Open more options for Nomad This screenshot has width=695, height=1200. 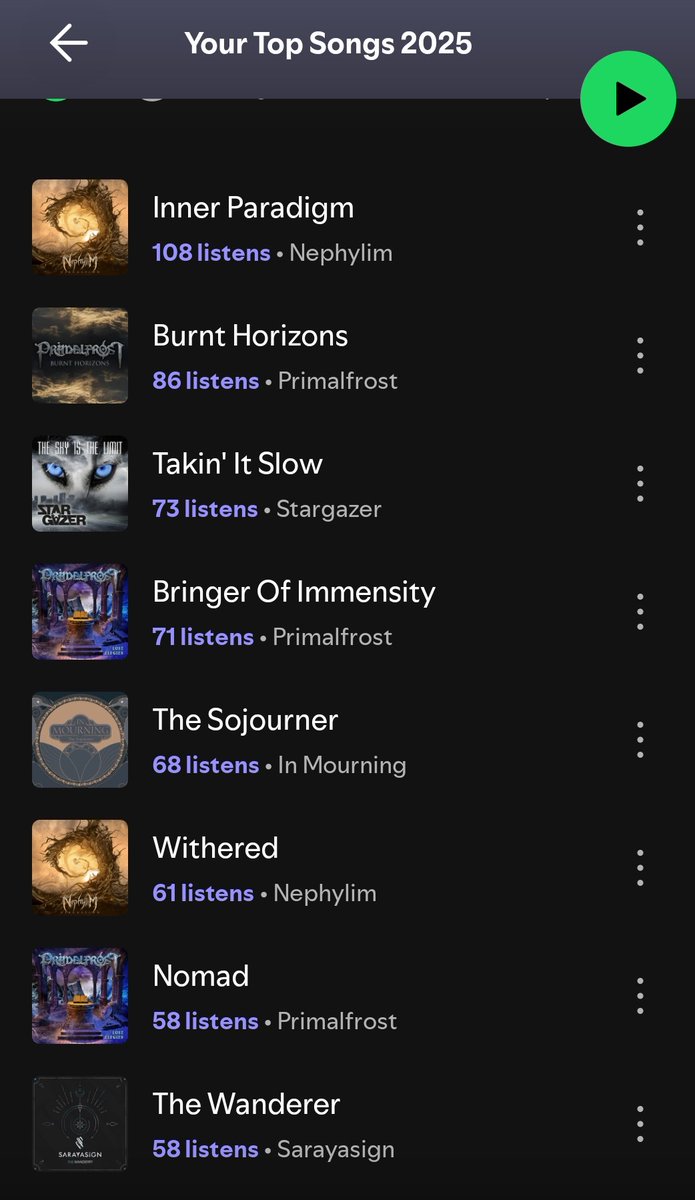pos(640,996)
